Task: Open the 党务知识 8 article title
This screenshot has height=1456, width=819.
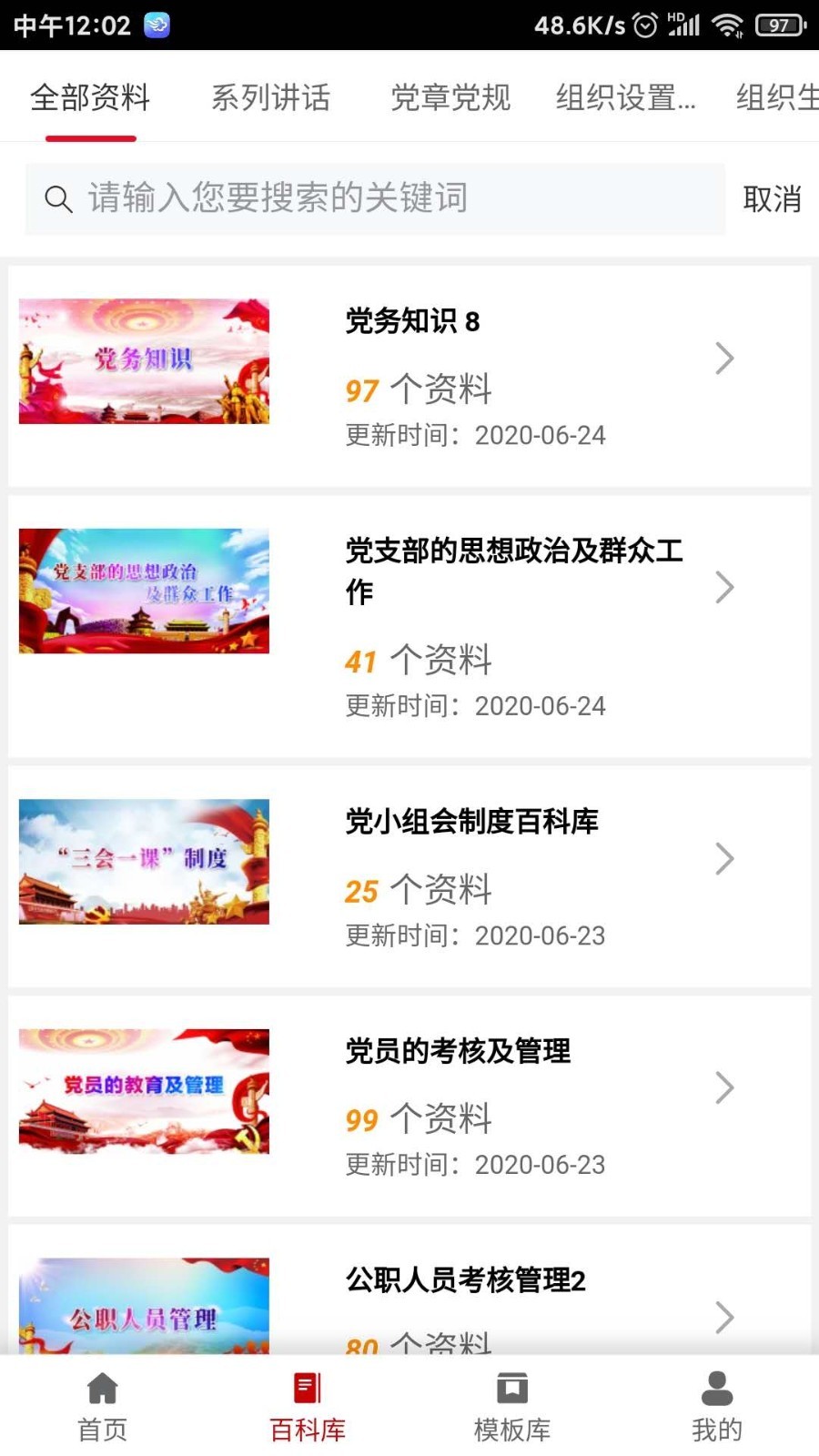Action: tap(411, 321)
